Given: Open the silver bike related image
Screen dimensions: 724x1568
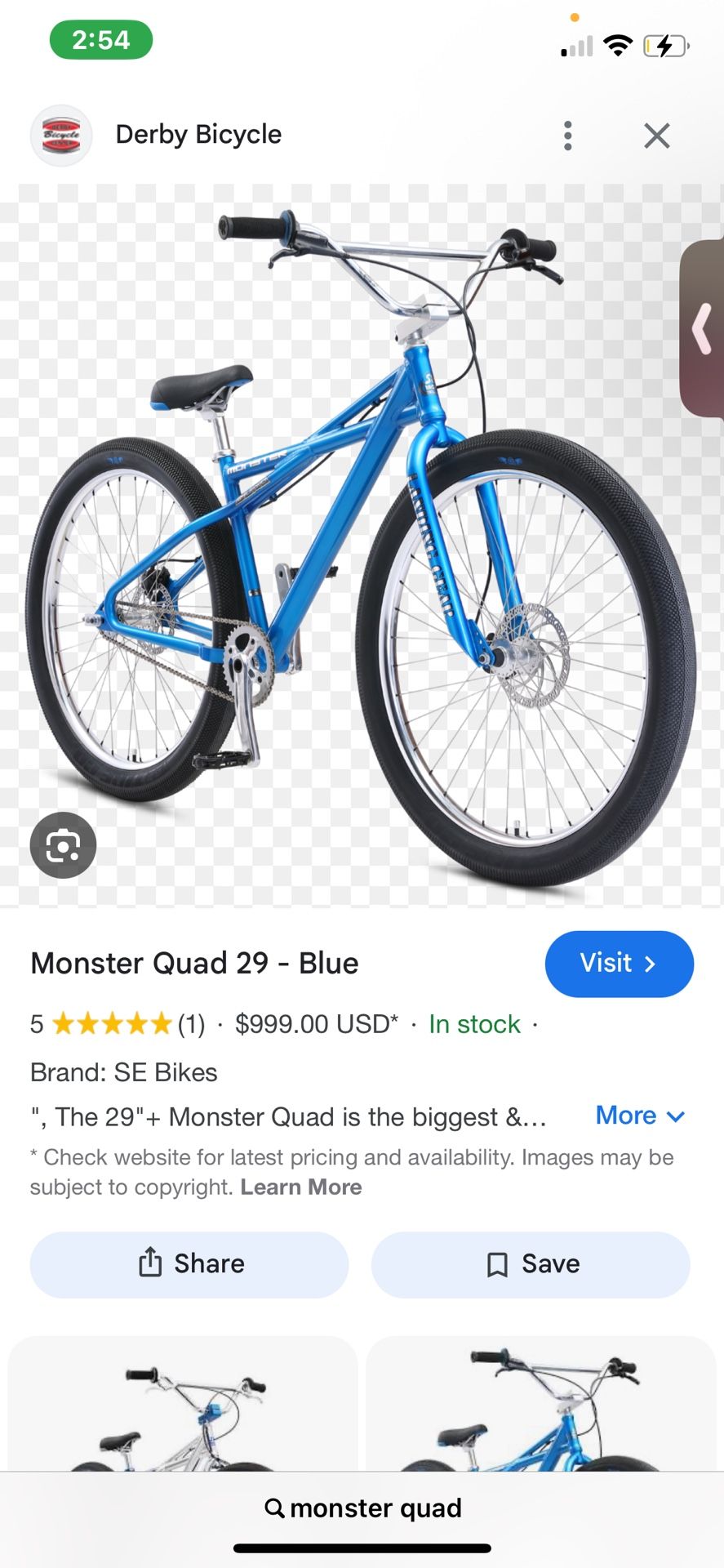Looking at the screenshot, I should tap(183, 1405).
